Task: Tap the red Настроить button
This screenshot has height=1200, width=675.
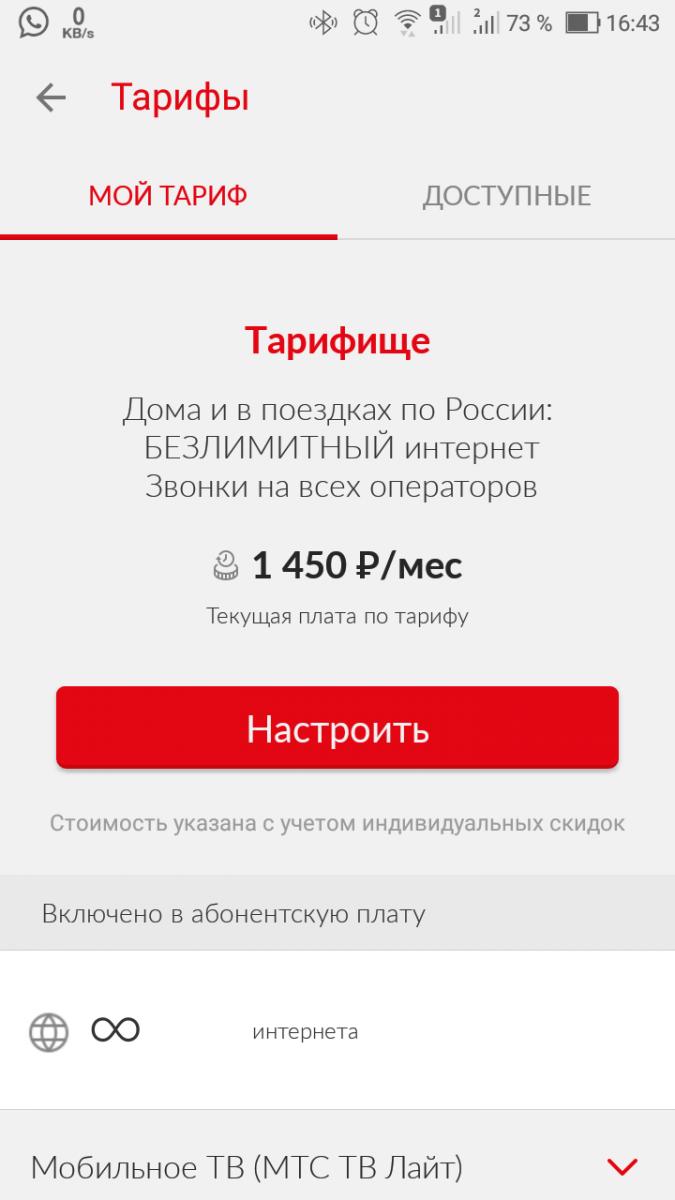Action: coord(337,728)
